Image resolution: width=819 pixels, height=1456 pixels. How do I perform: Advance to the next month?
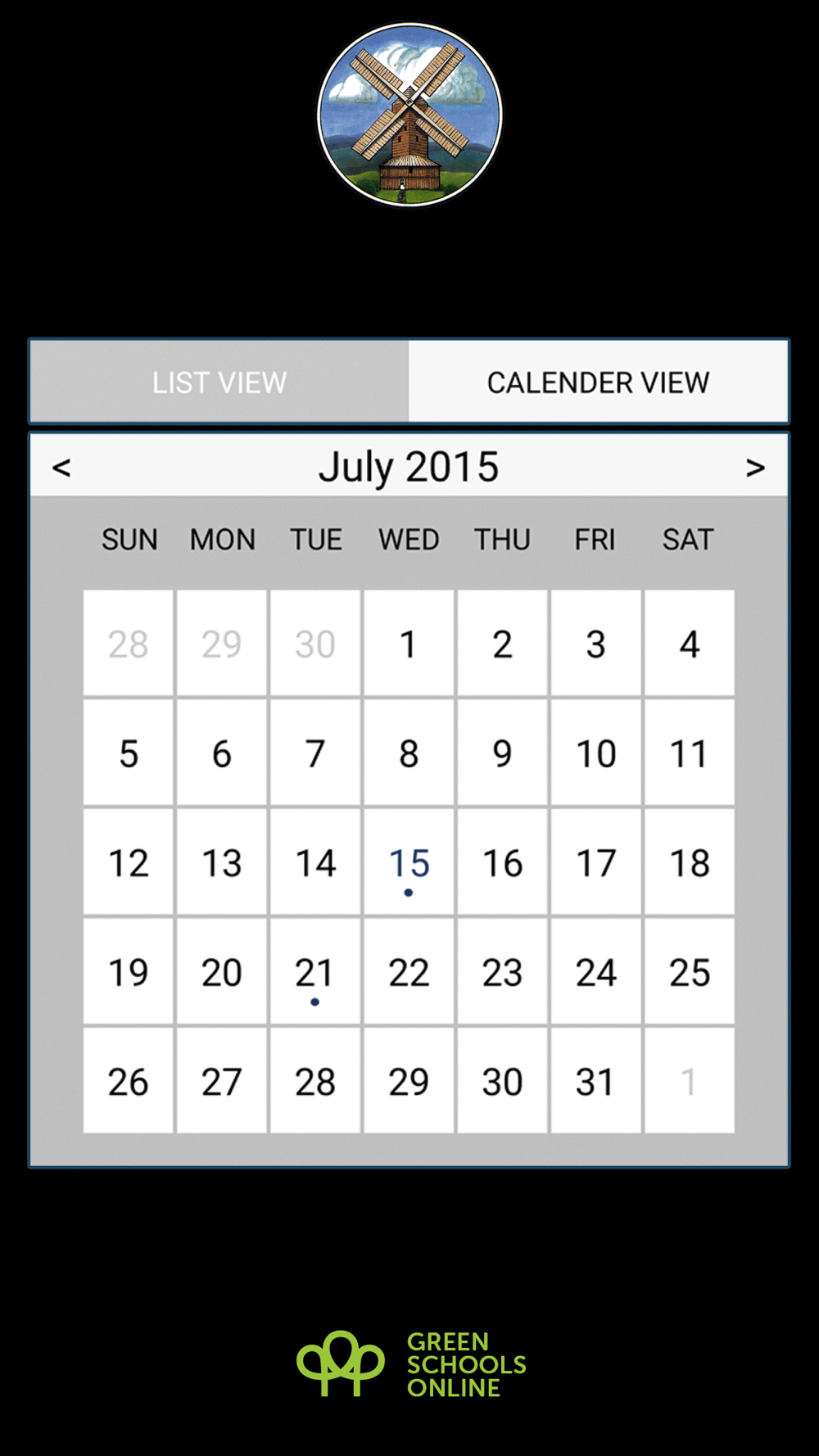click(755, 468)
